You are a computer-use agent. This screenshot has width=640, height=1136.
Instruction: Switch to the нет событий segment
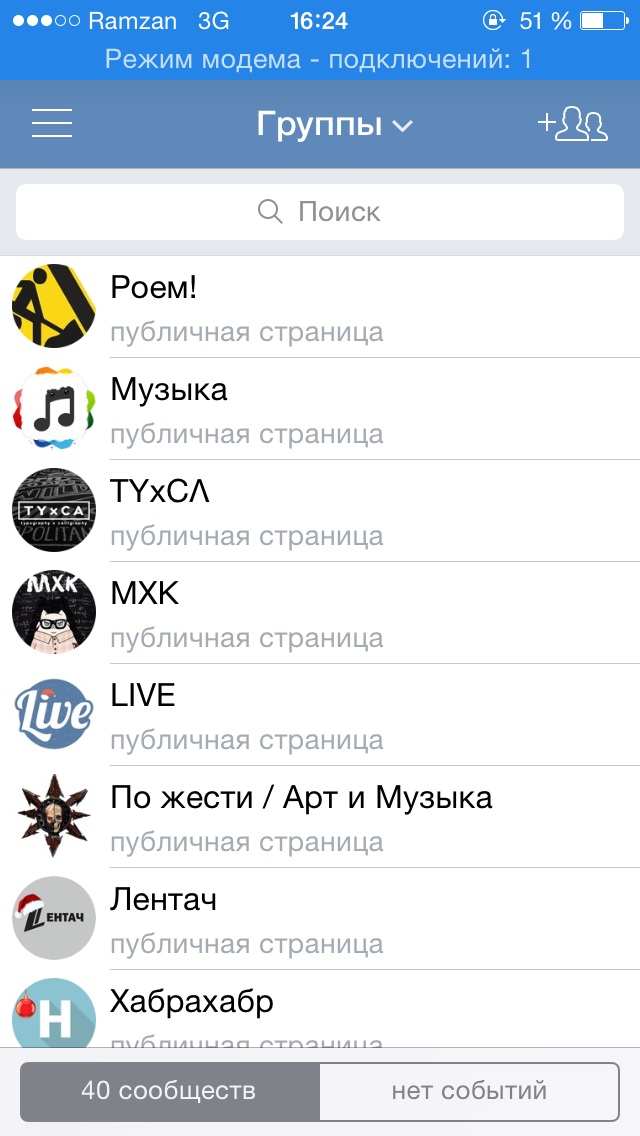tap(469, 1091)
